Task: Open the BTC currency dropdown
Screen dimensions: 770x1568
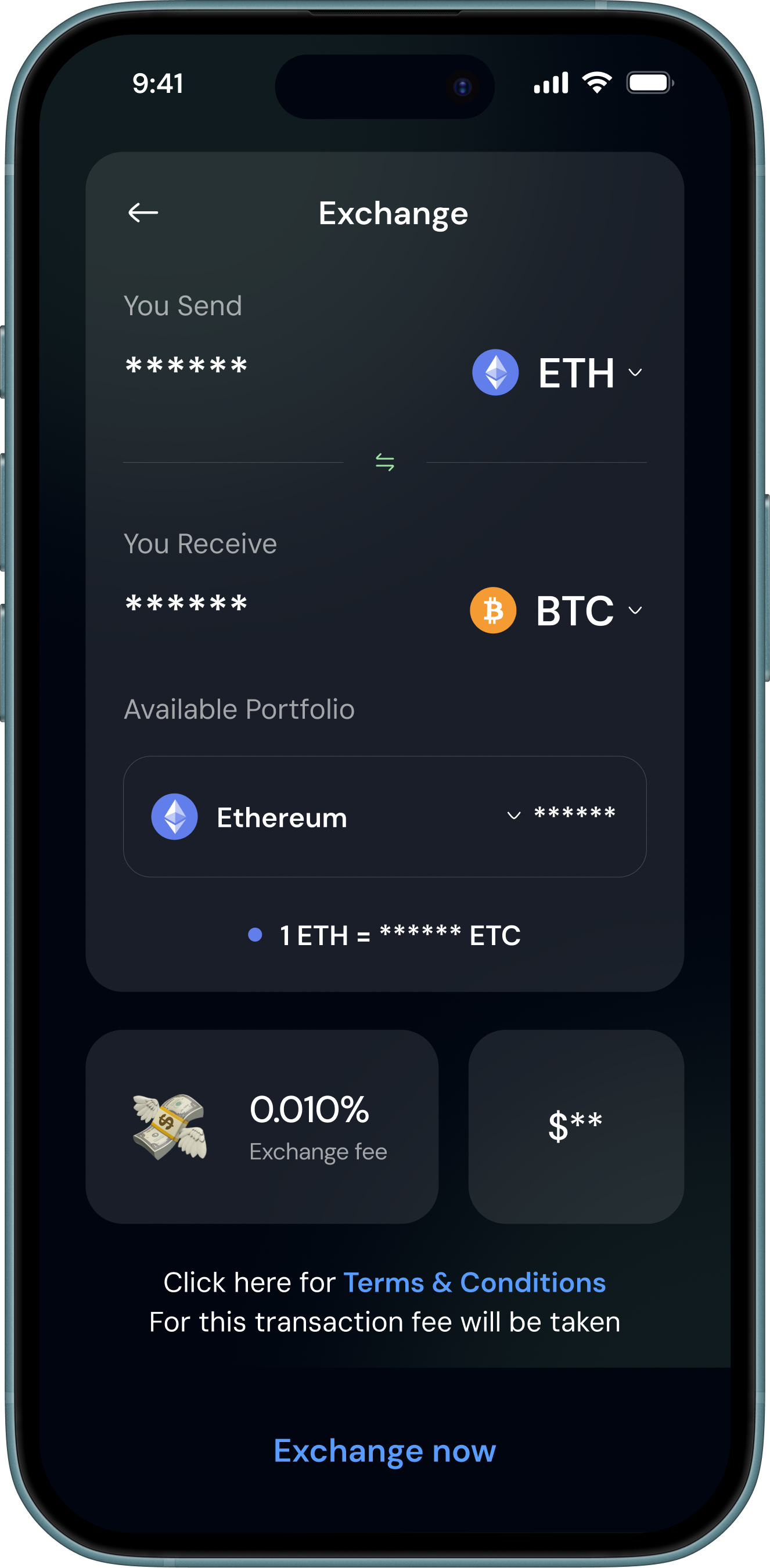Action: [x=635, y=611]
